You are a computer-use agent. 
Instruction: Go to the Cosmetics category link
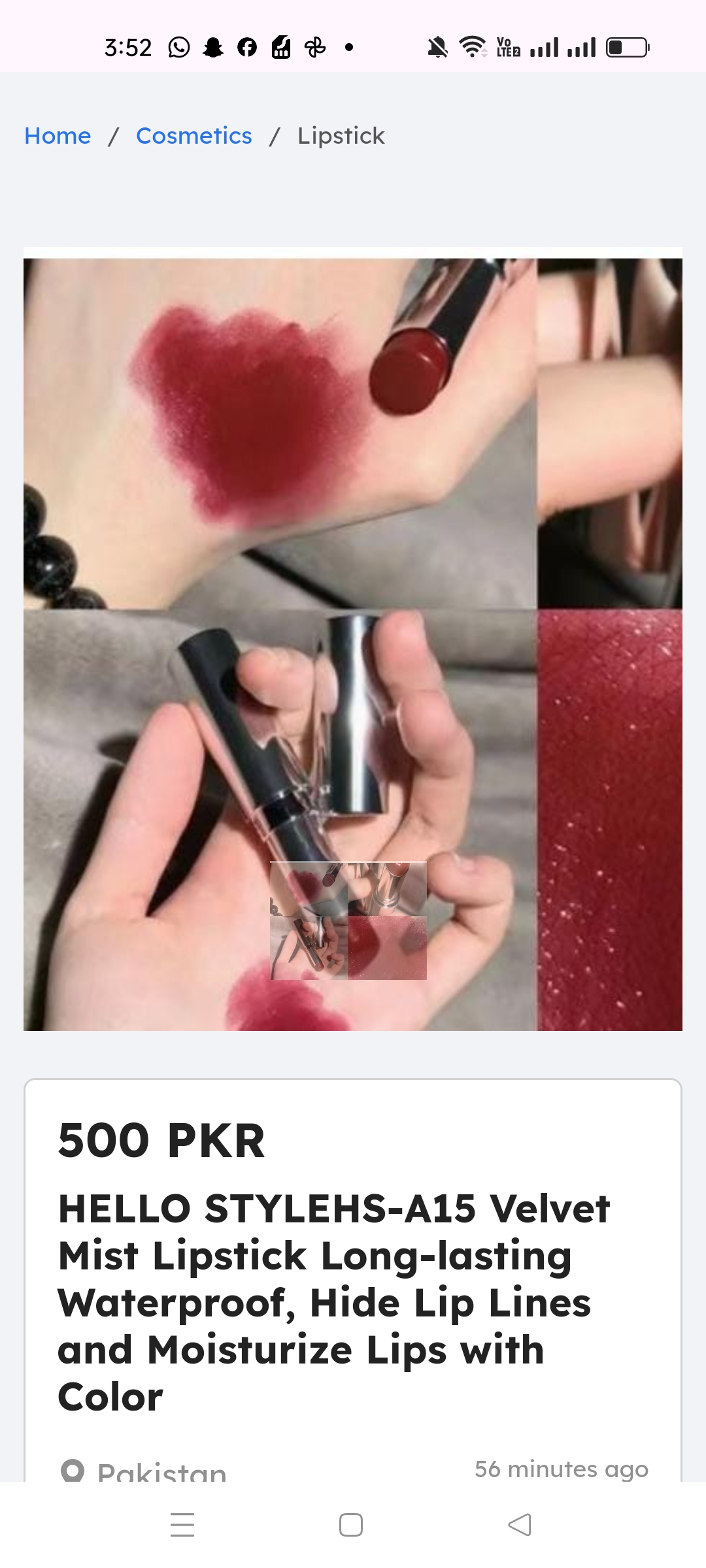pyautogui.click(x=193, y=136)
